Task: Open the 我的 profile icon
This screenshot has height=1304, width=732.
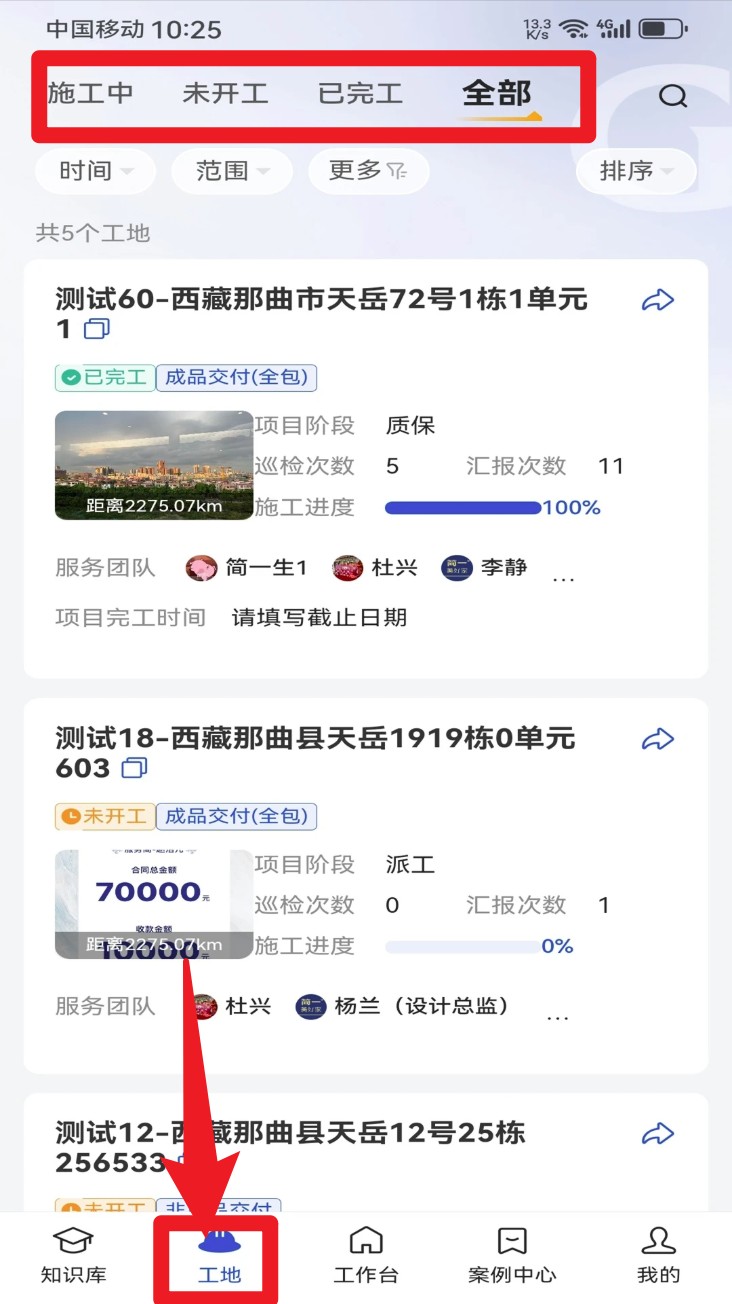Action: pyautogui.click(x=658, y=1256)
